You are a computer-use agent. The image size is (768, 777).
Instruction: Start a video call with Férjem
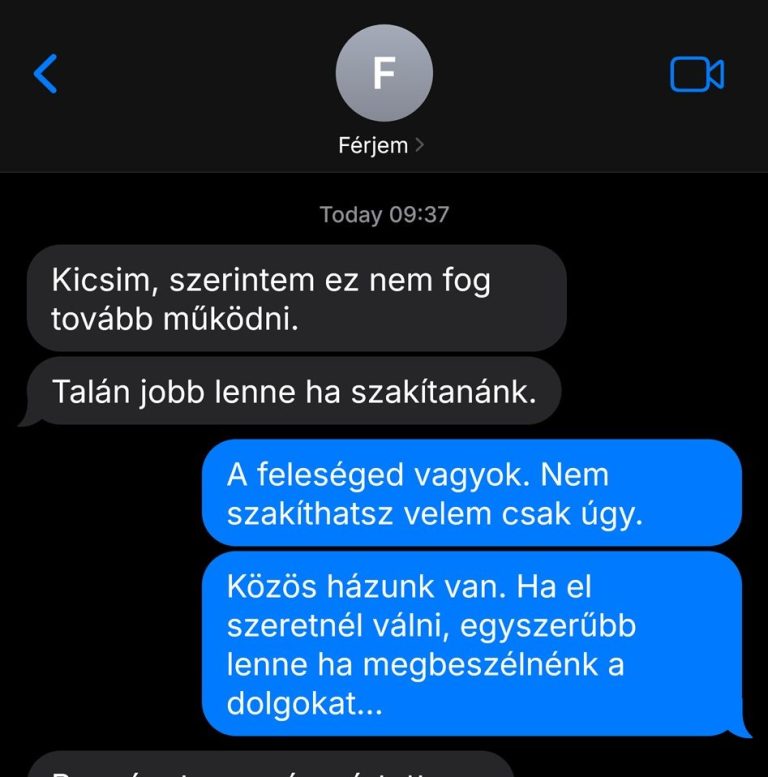coord(696,74)
